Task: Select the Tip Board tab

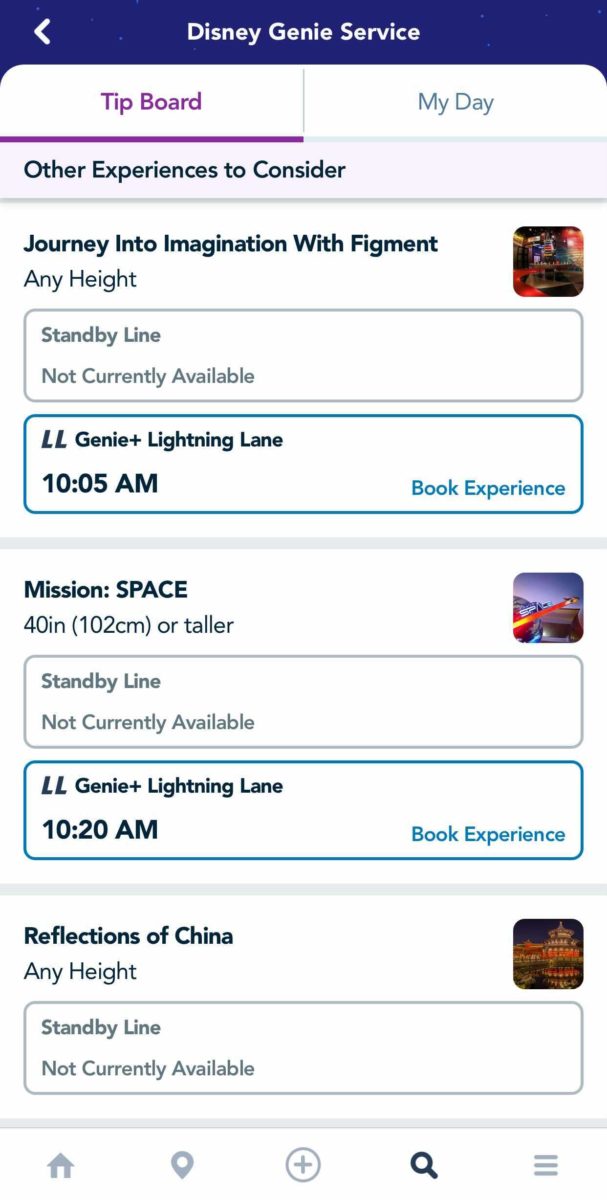Action: [151, 102]
